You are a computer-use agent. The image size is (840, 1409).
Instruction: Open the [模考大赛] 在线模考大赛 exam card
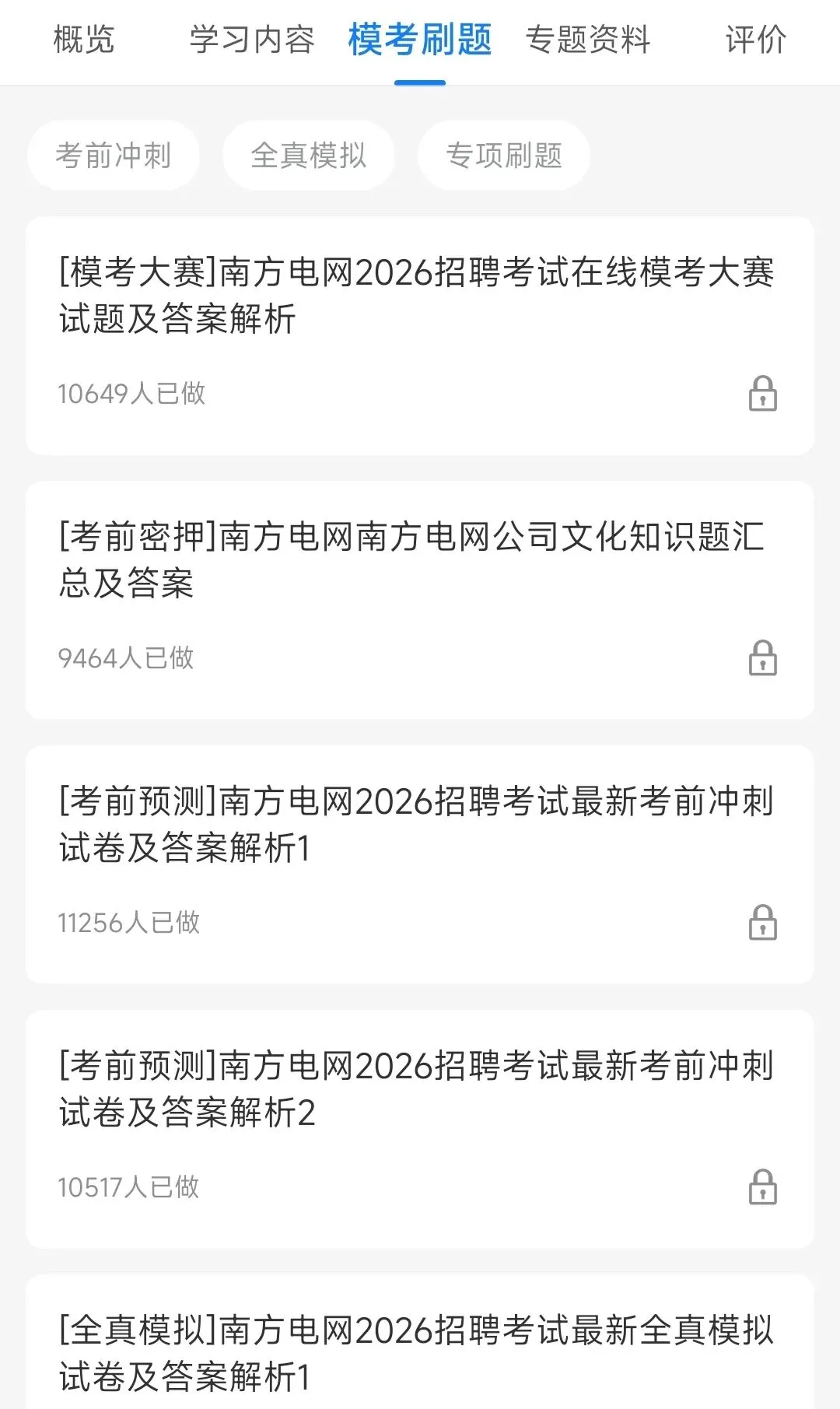420,335
